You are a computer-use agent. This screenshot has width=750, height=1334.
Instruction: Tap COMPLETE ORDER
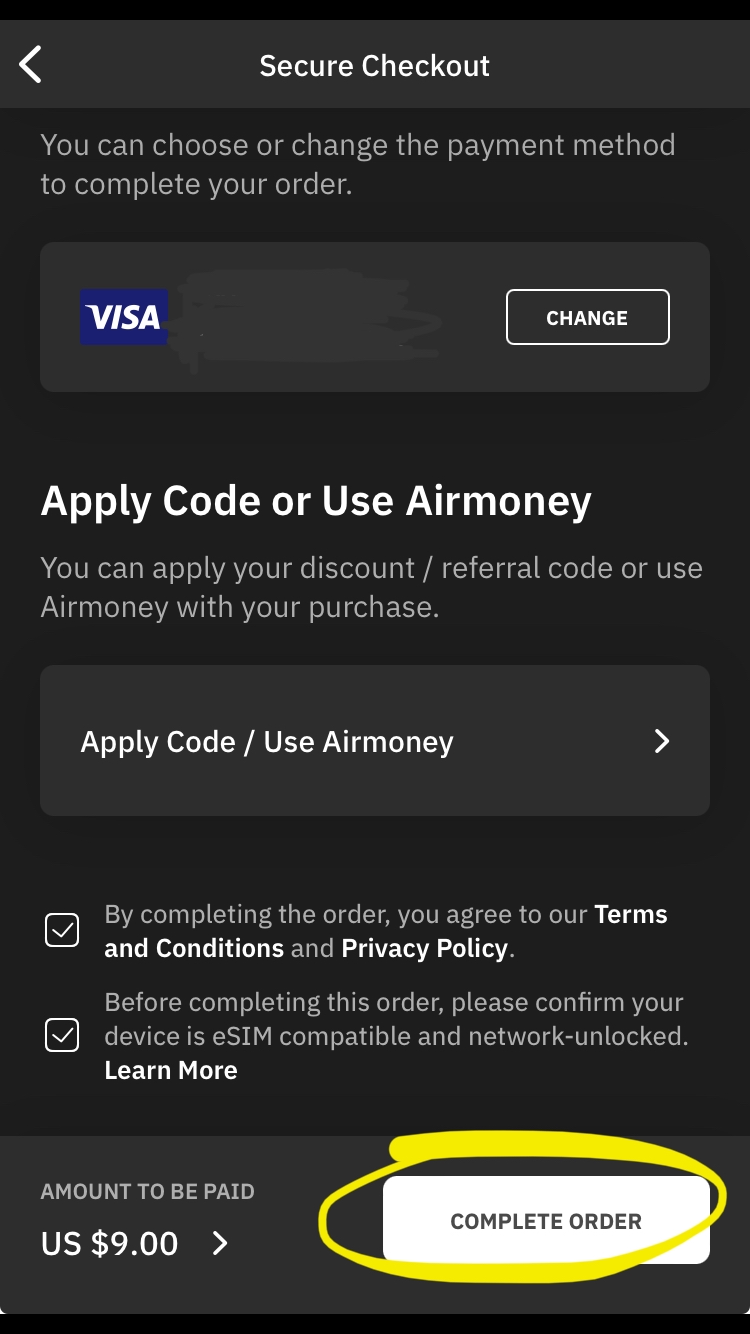coord(546,1220)
